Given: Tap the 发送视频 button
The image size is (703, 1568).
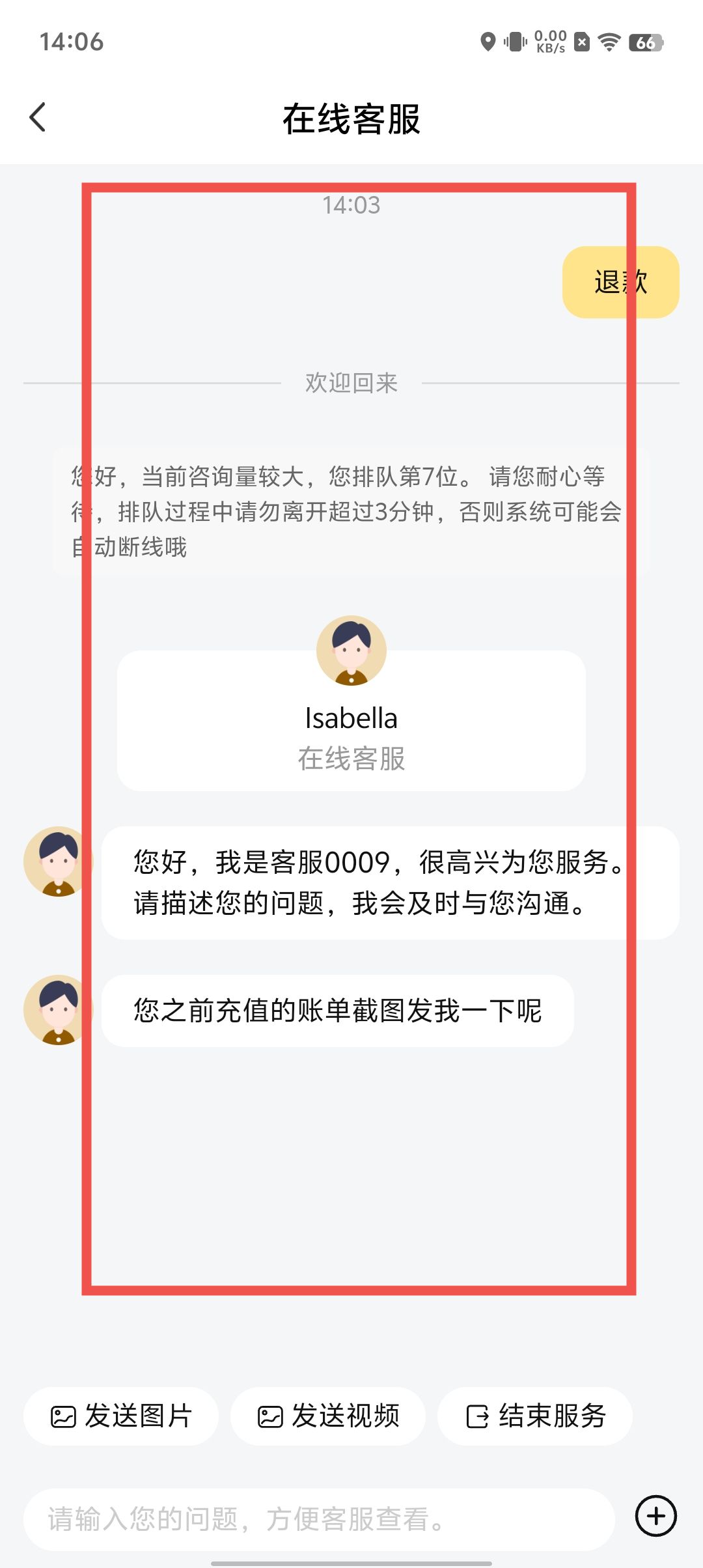Looking at the screenshot, I should click(328, 1416).
